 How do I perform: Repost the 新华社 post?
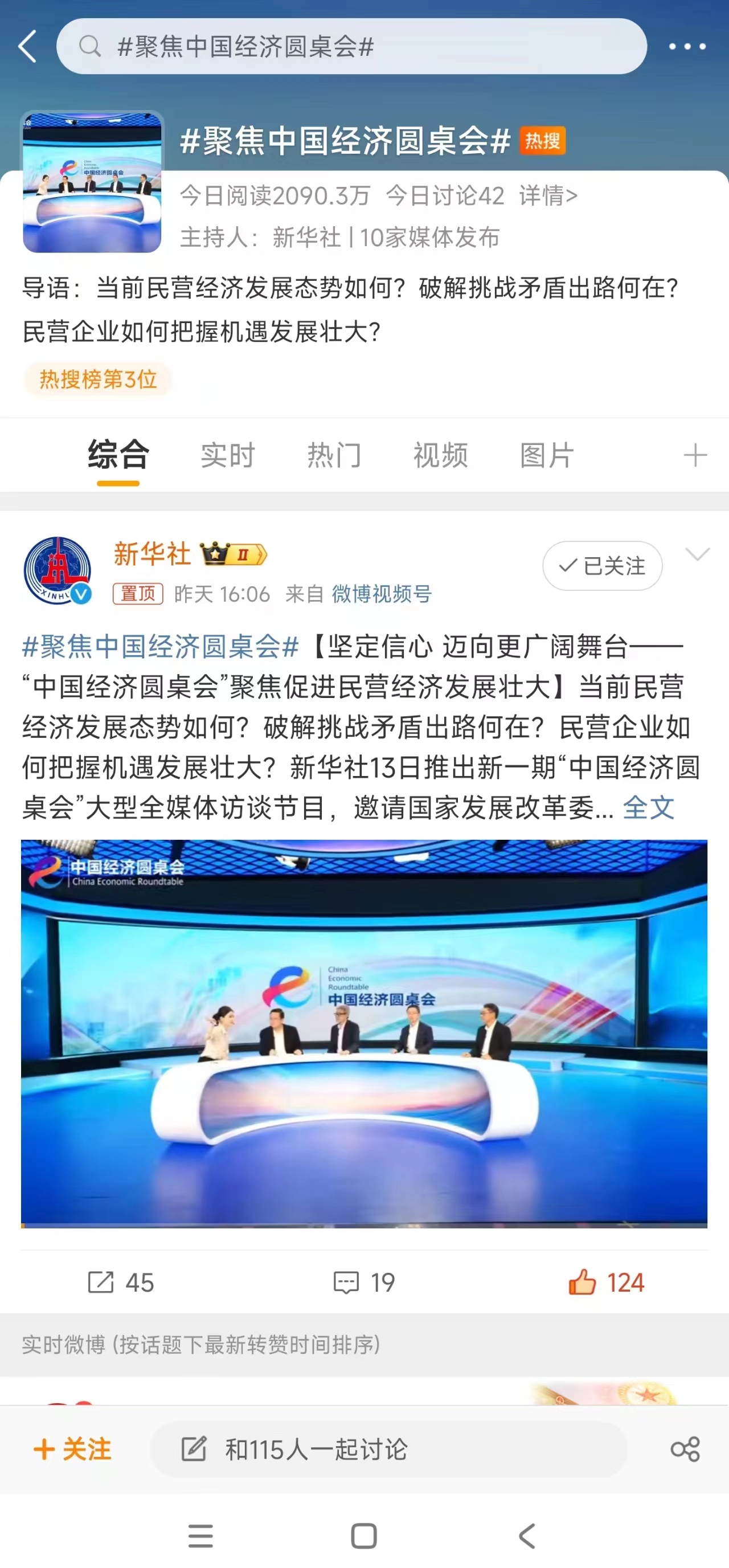coord(121,1283)
